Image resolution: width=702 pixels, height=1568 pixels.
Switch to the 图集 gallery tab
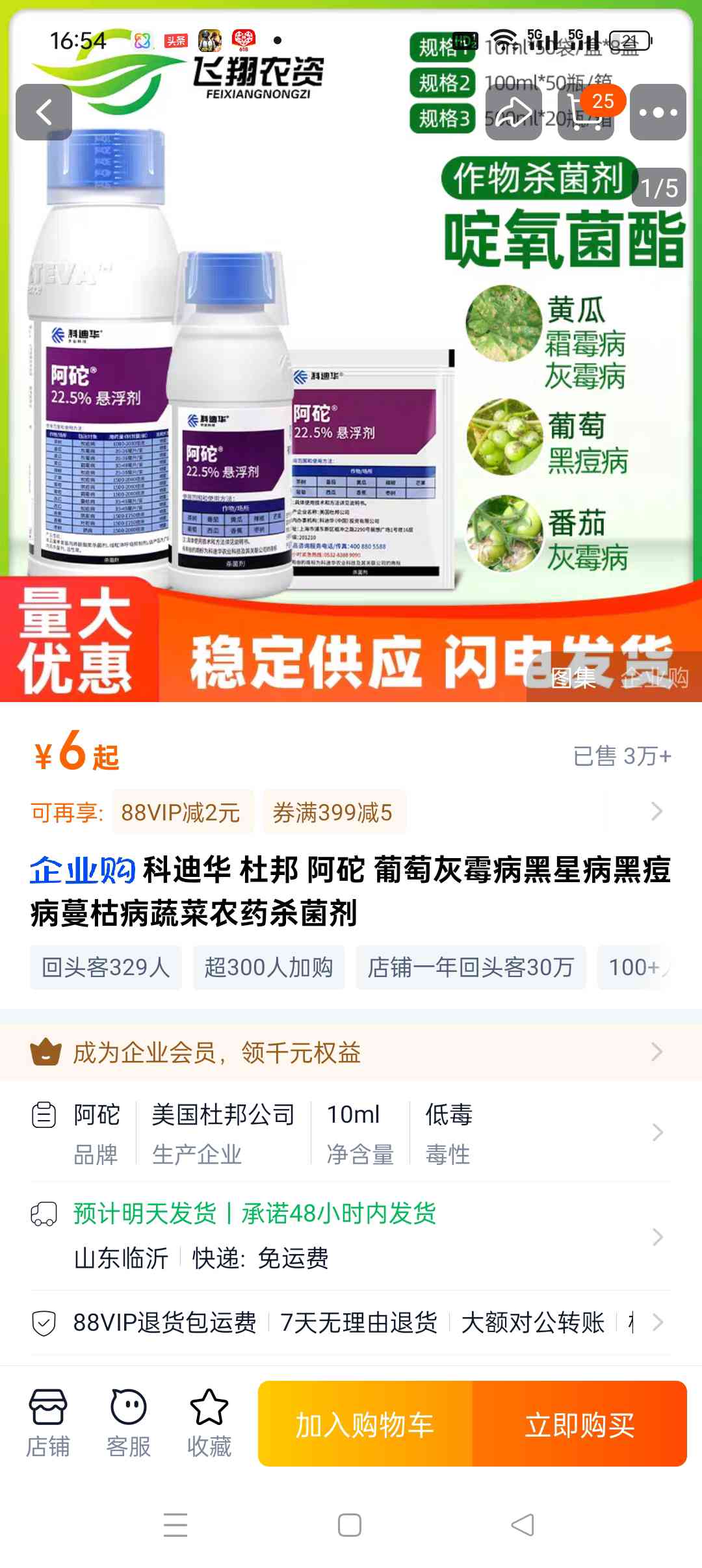[573, 678]
